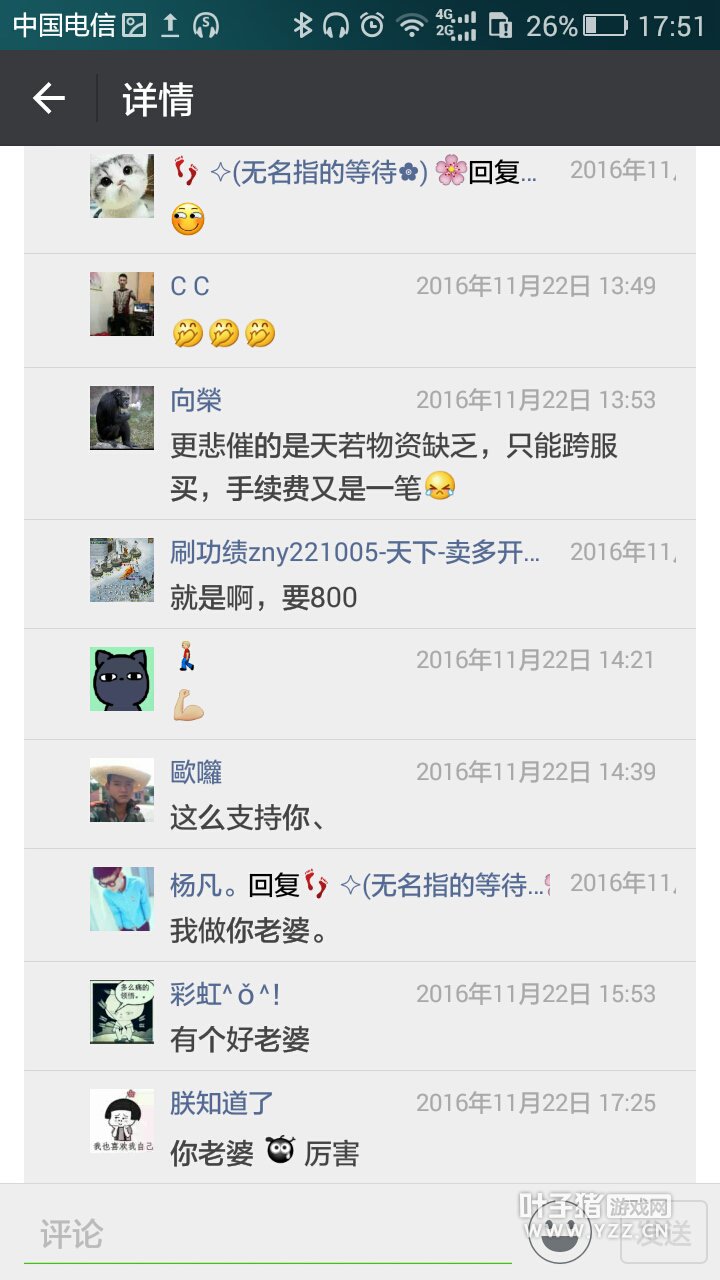Open C C's profile by tapping the name
720x1280 pixels.
[190, 286]
